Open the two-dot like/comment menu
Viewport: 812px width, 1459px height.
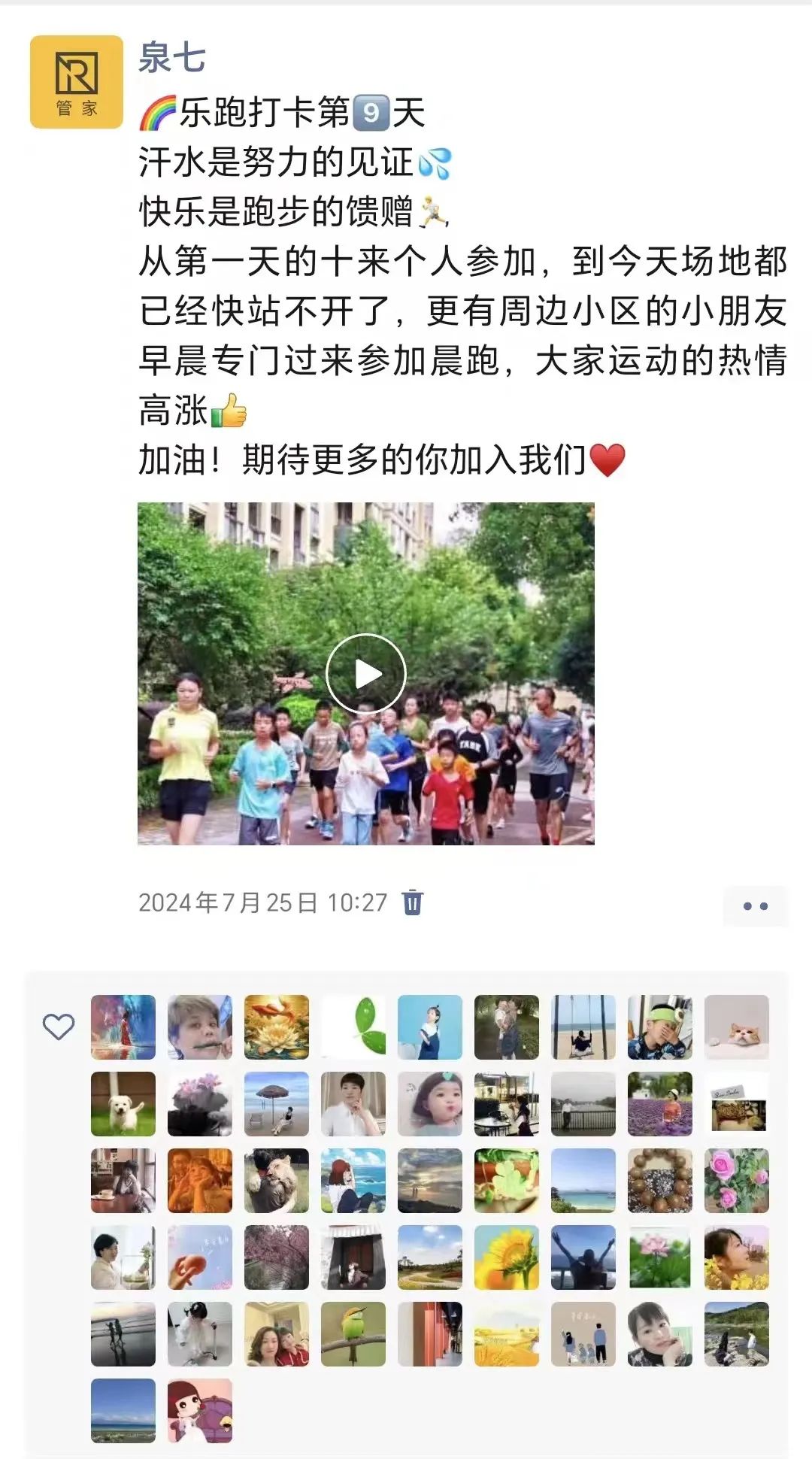(x=756, y=906)
